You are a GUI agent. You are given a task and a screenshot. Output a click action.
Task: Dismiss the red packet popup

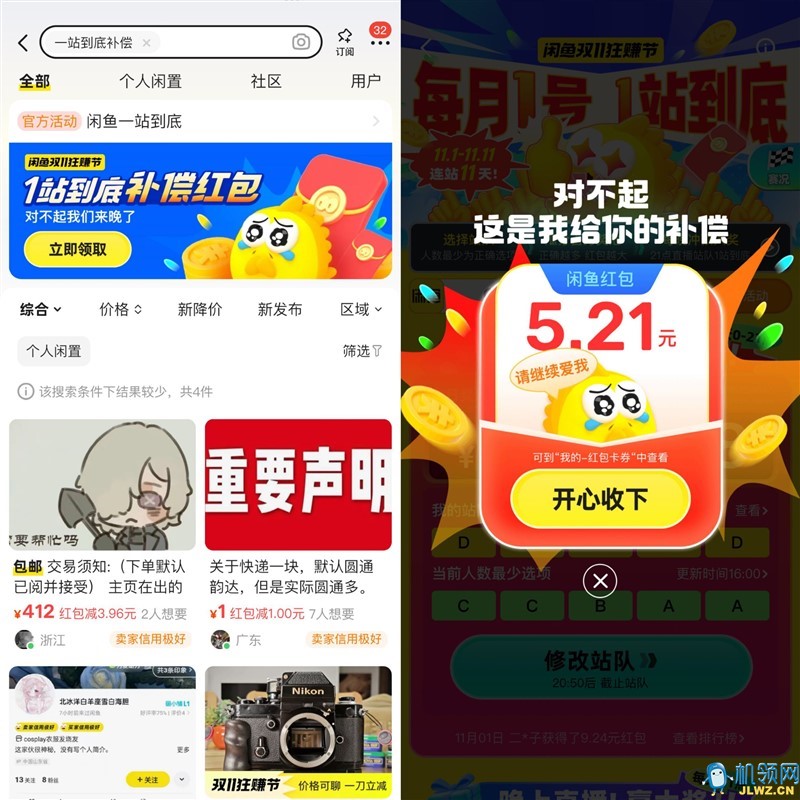[599, 581]
